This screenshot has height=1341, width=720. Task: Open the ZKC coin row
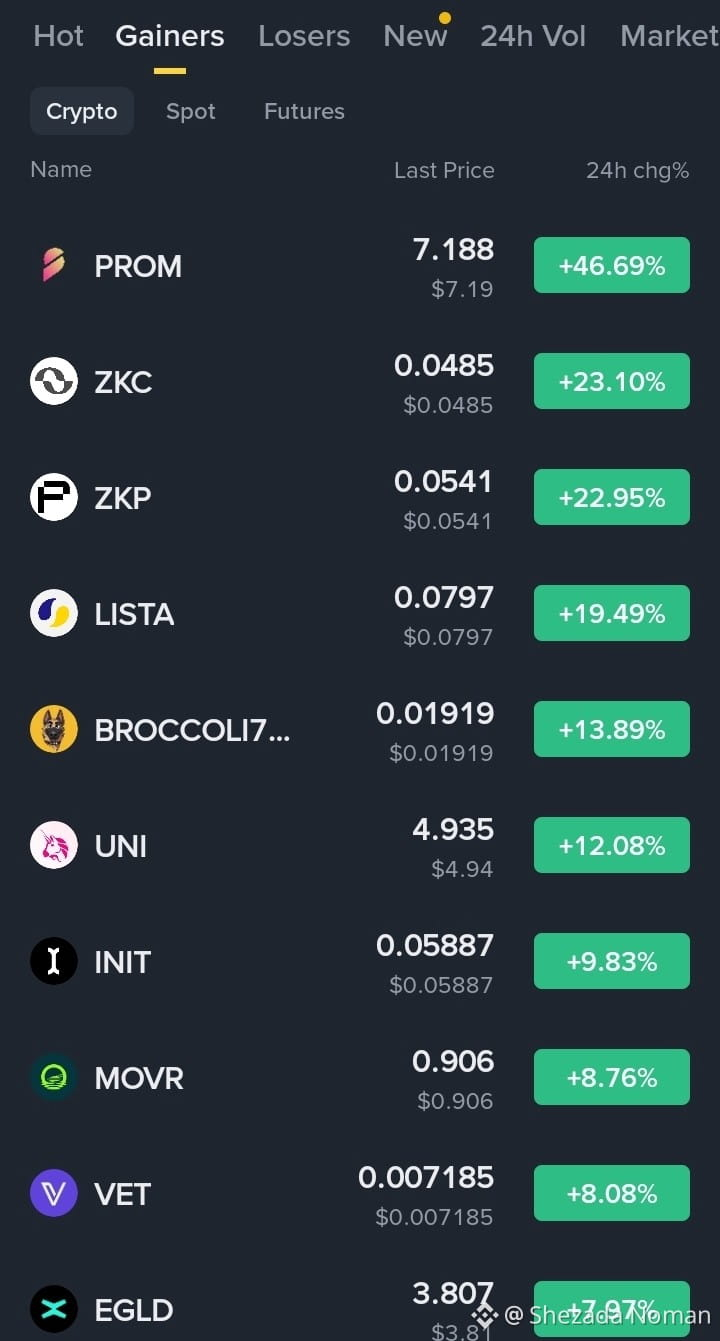[360, 382]
